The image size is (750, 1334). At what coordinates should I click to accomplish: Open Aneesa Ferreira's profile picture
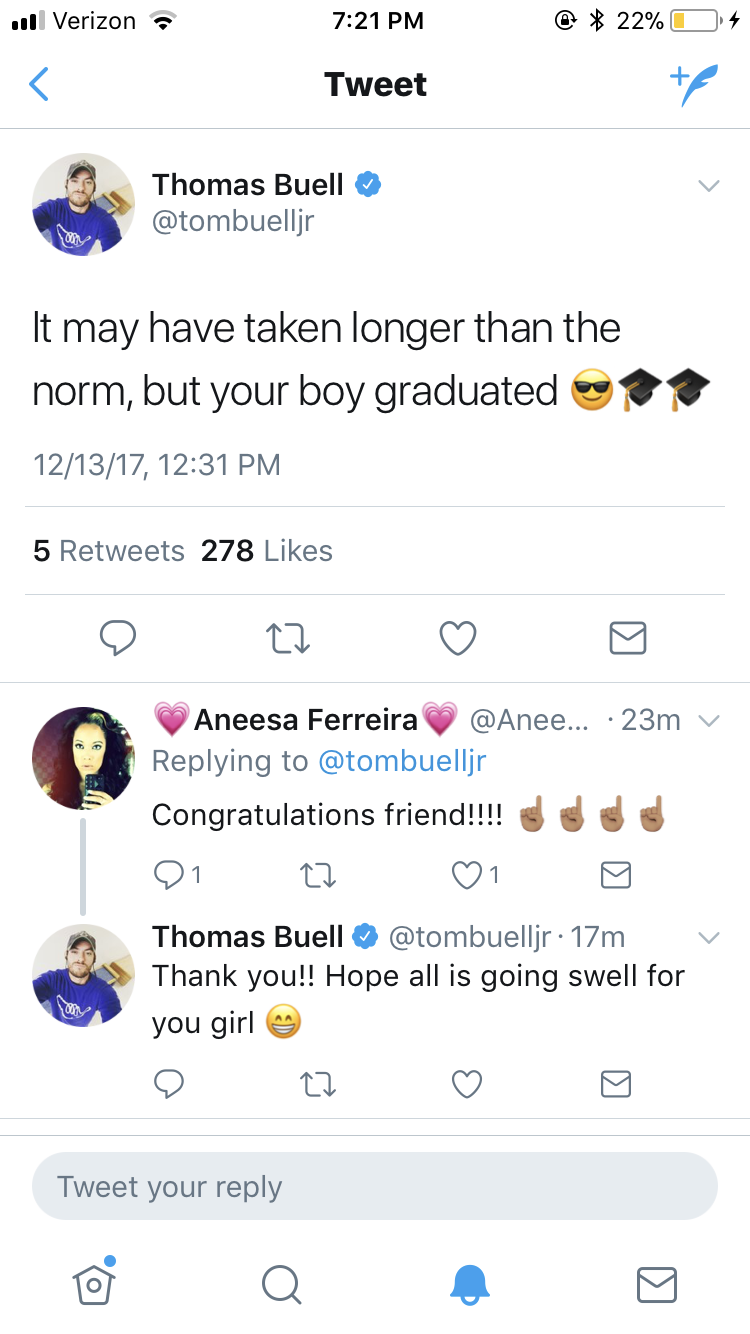(x=84, y=758)
